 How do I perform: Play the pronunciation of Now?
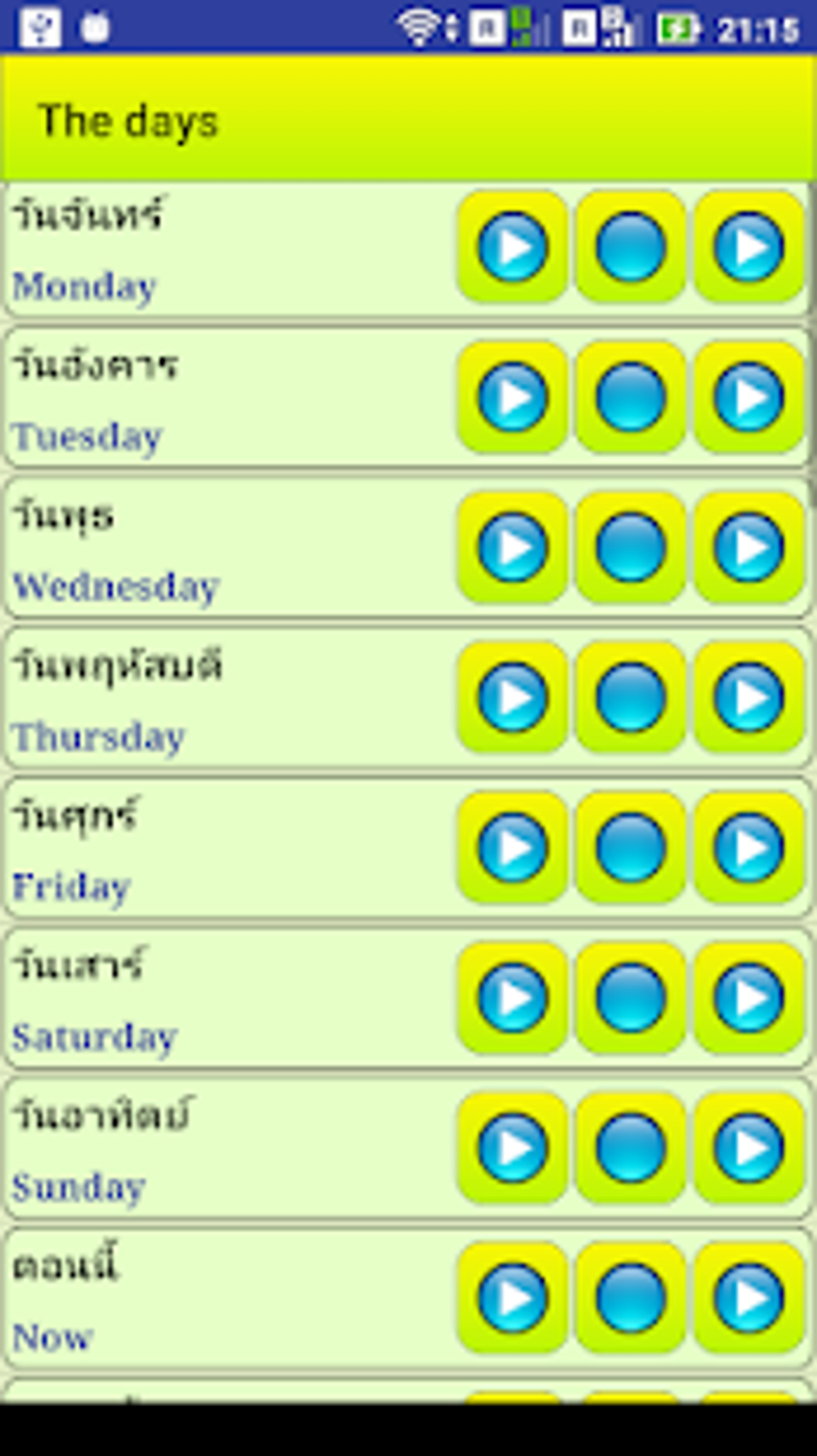(513, 1298)
